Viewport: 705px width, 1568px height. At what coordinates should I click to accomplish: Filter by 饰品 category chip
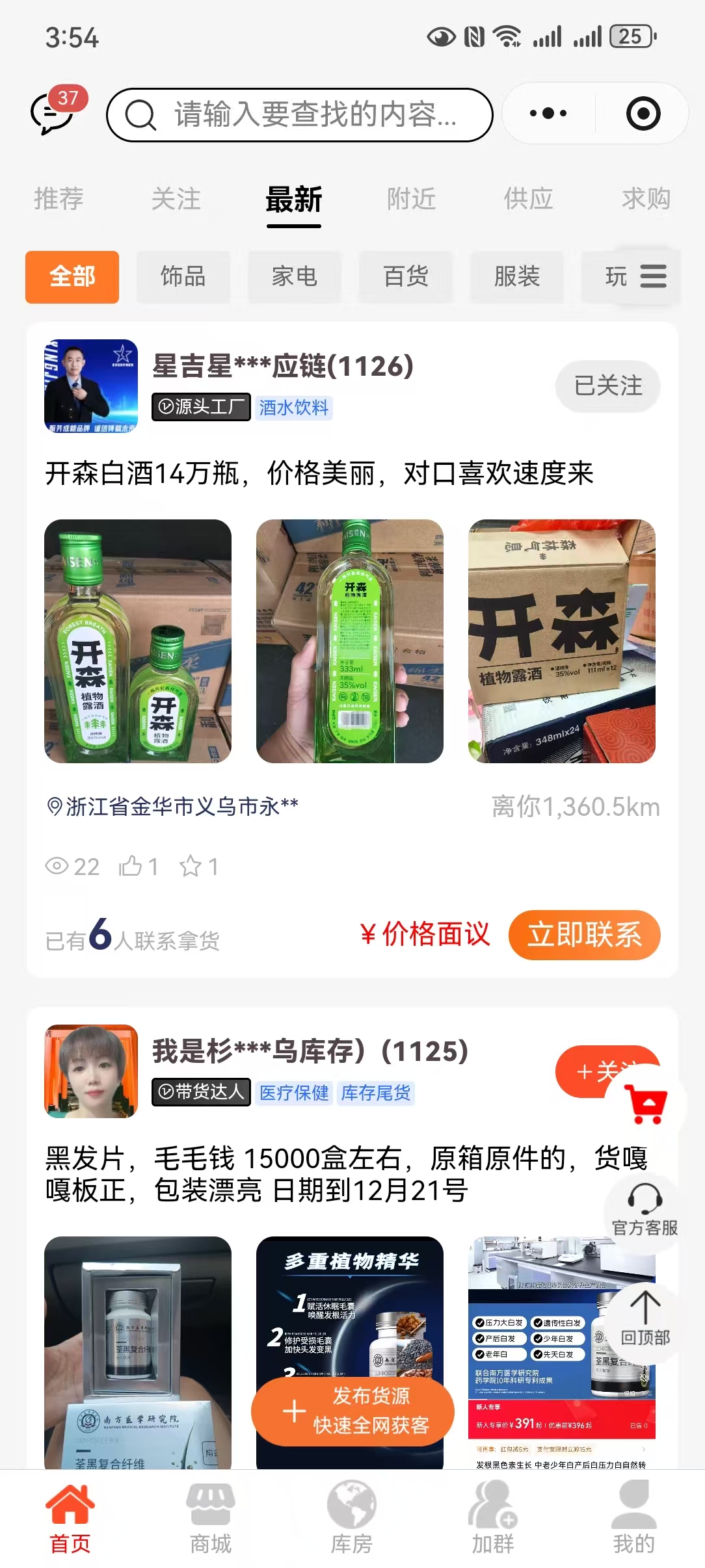[x=183, y=277]
